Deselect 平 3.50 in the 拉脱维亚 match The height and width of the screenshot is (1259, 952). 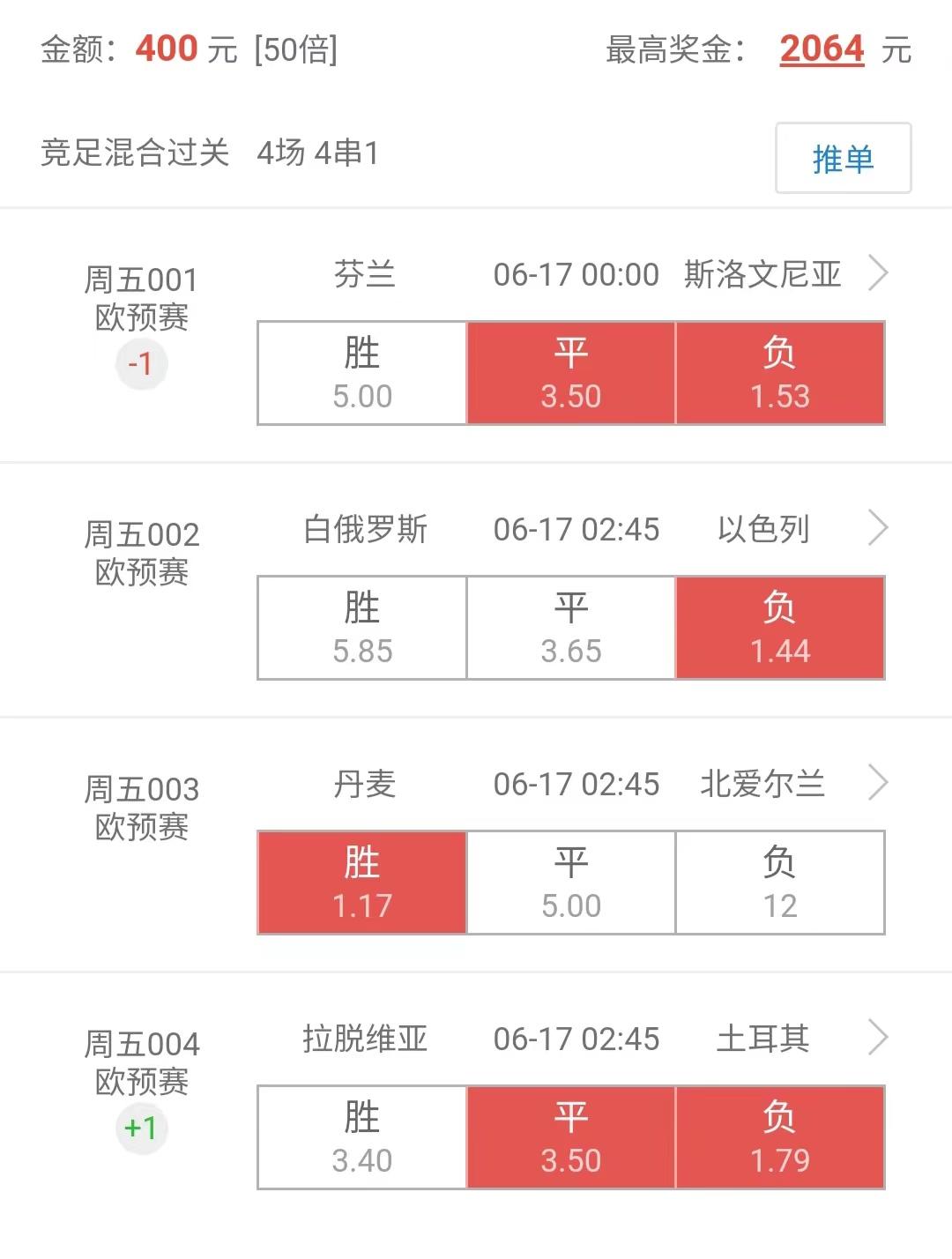(x=570, y=1136)
